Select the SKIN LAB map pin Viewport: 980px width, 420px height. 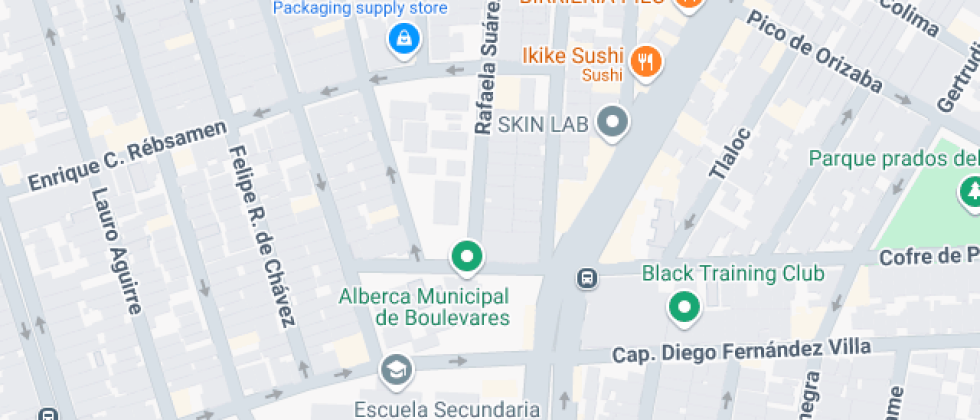612,122
